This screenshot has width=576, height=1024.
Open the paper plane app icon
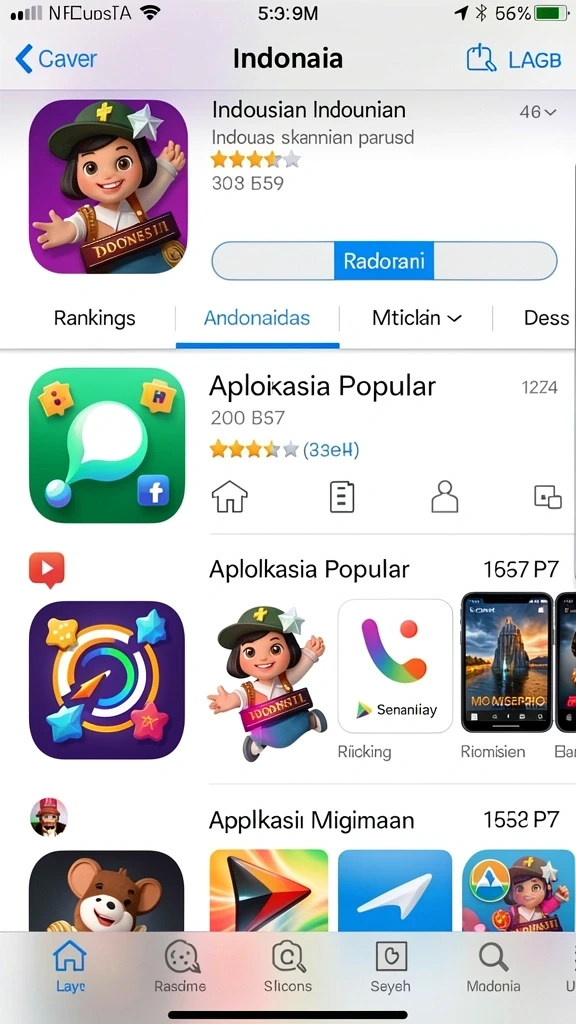(395, 889)
